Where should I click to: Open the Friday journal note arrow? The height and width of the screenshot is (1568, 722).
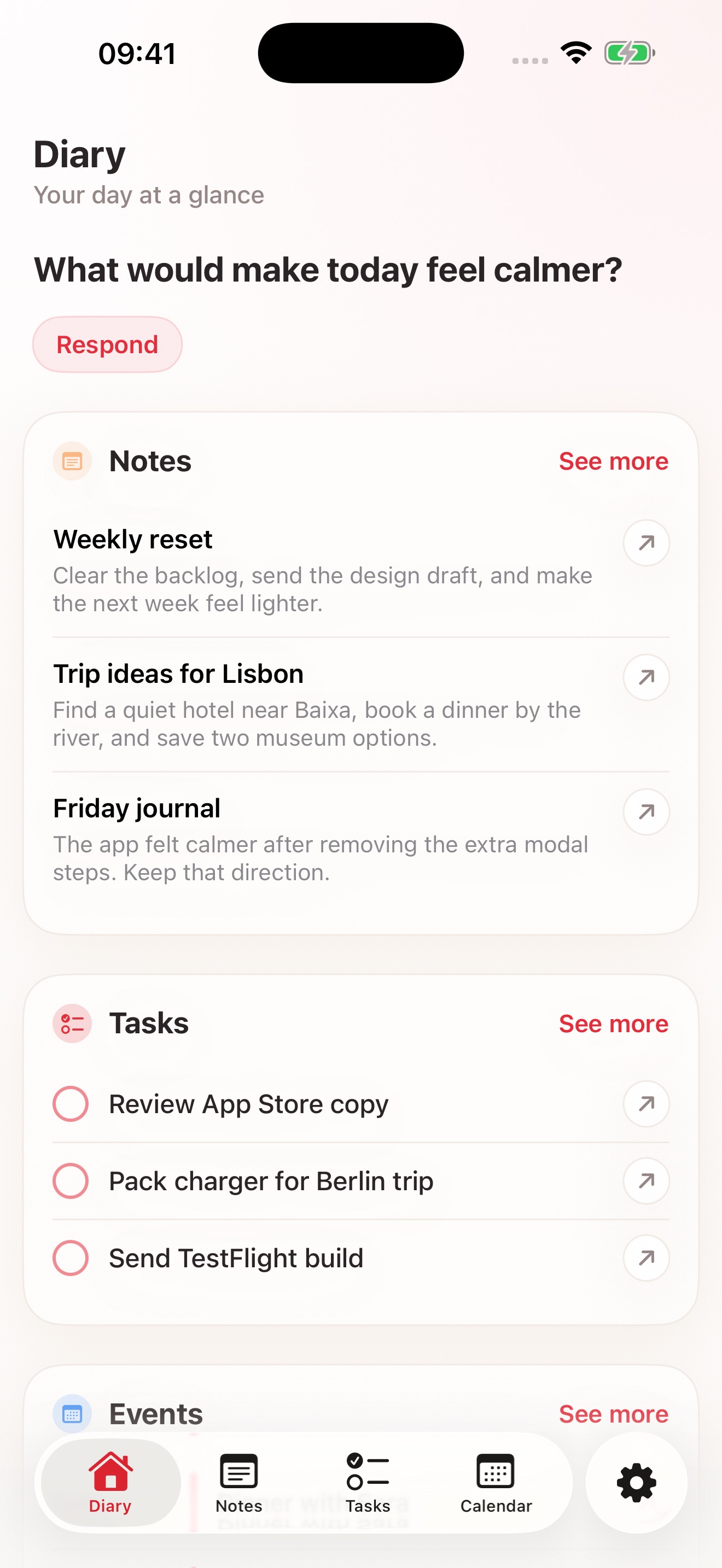click(645, 812)
